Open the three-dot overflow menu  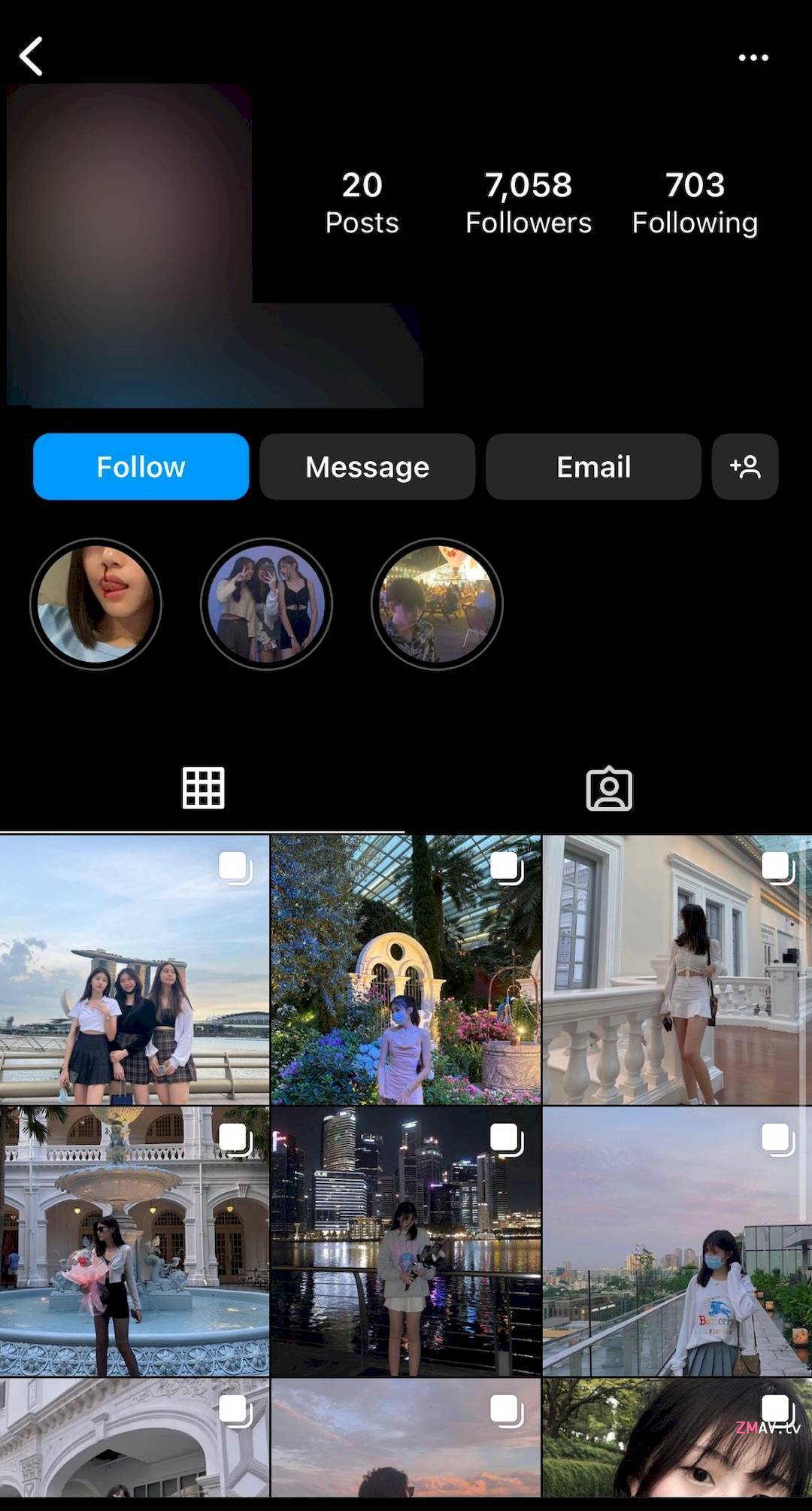click(x=753, y=57)
